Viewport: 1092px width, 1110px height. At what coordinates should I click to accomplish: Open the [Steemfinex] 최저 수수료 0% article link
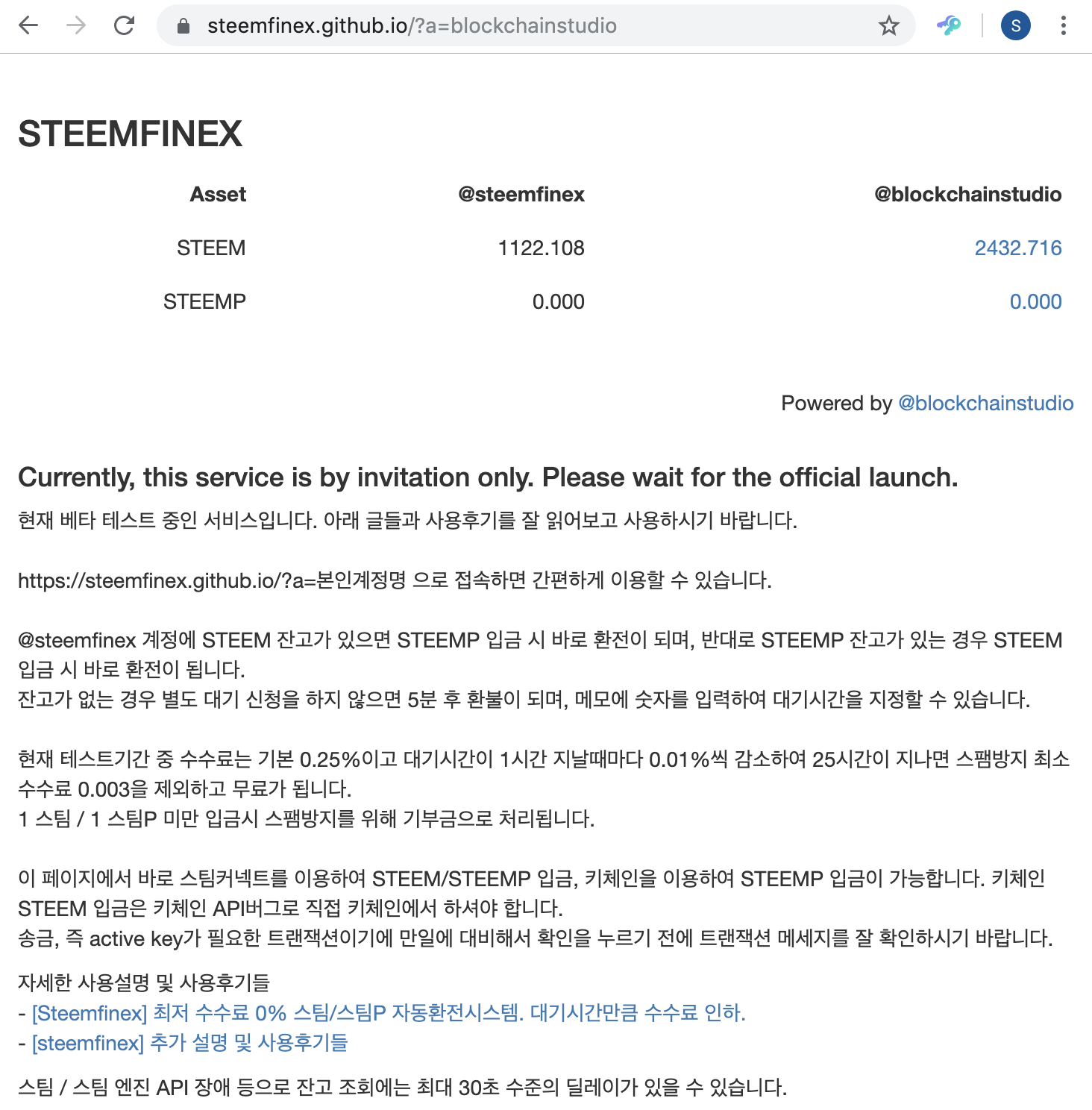[388, 1012]
